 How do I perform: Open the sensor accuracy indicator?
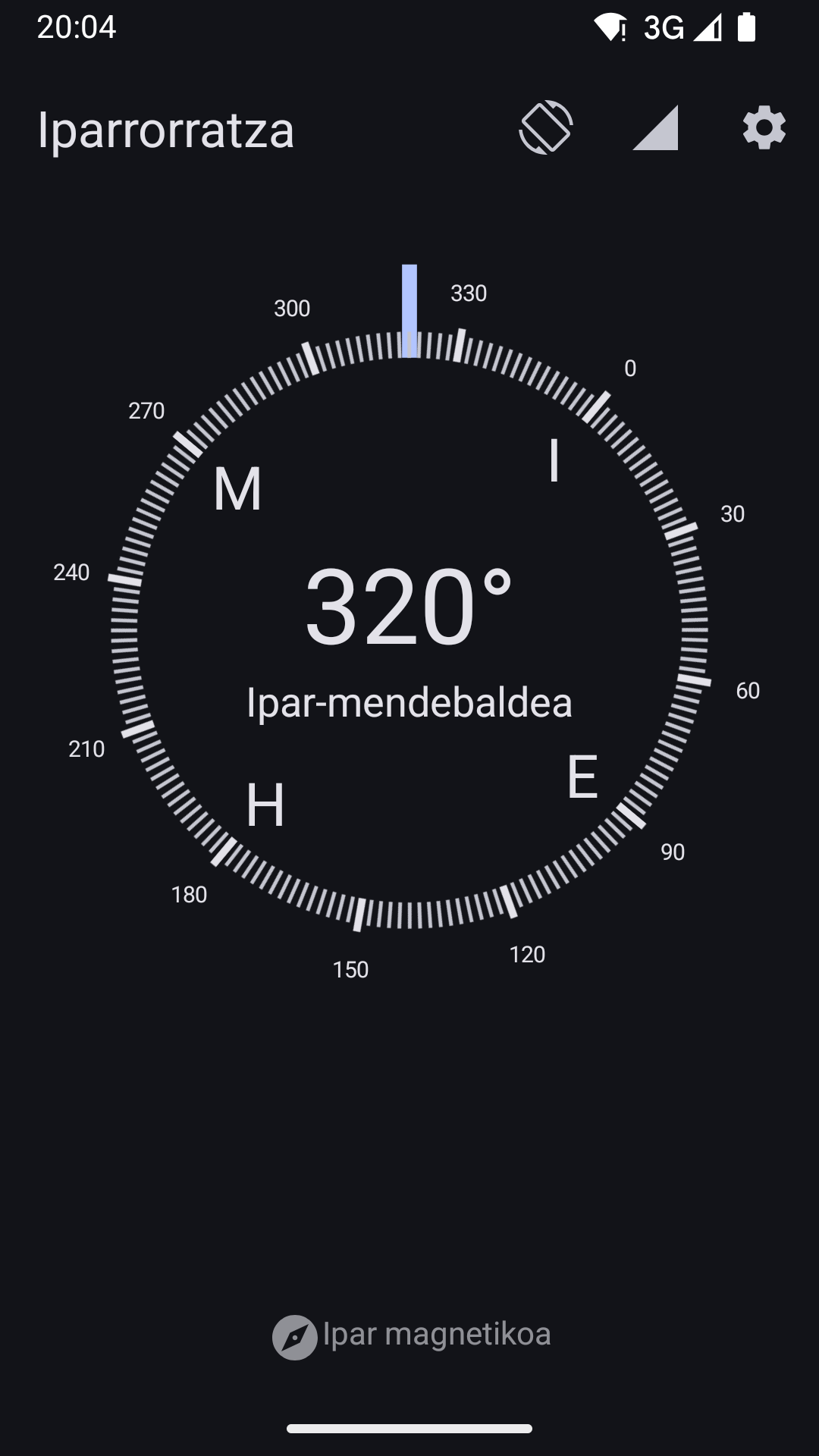[x=655, y=127]
